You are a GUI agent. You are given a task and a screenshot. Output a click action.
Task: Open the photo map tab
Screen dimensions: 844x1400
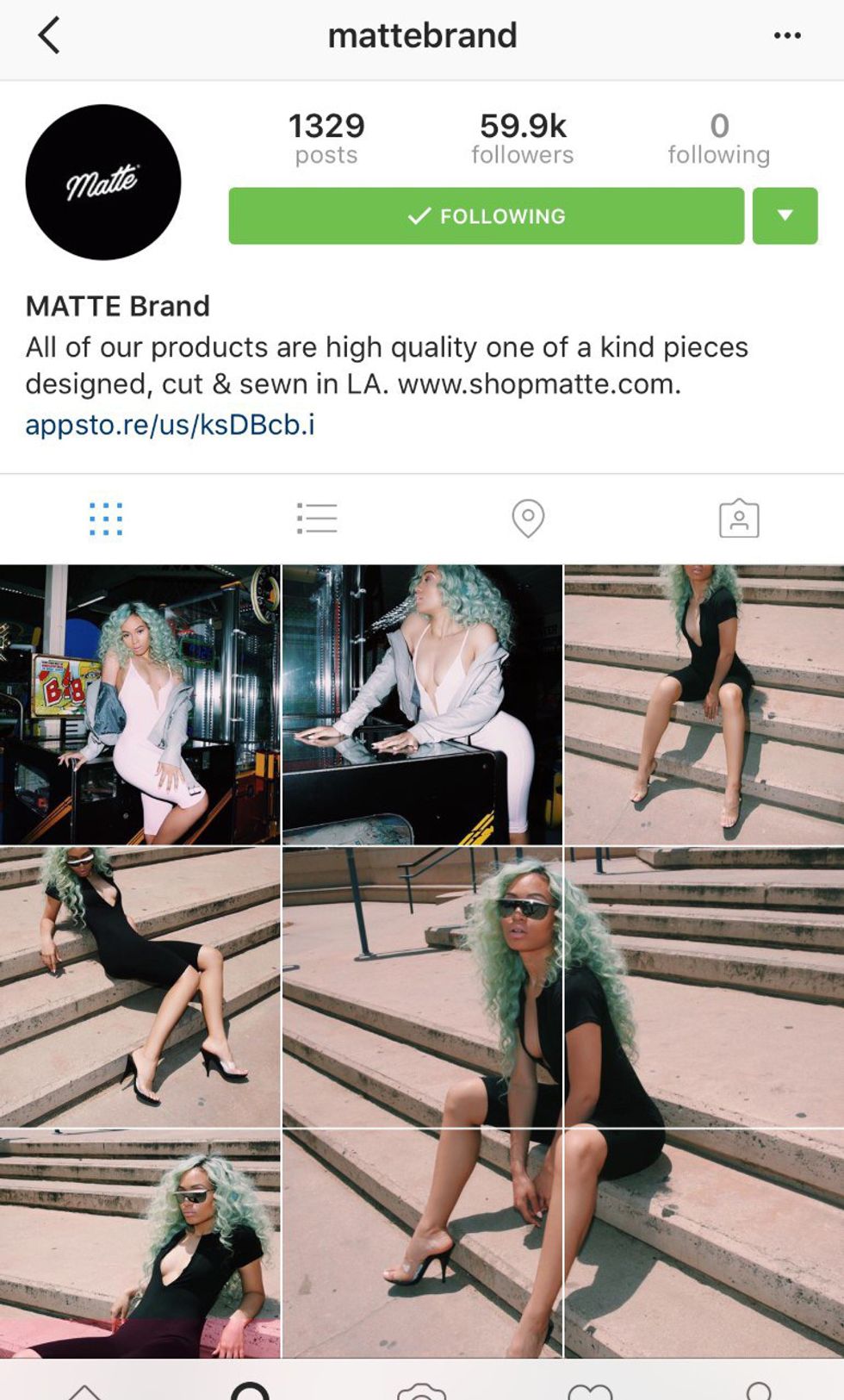coord(527,519)
